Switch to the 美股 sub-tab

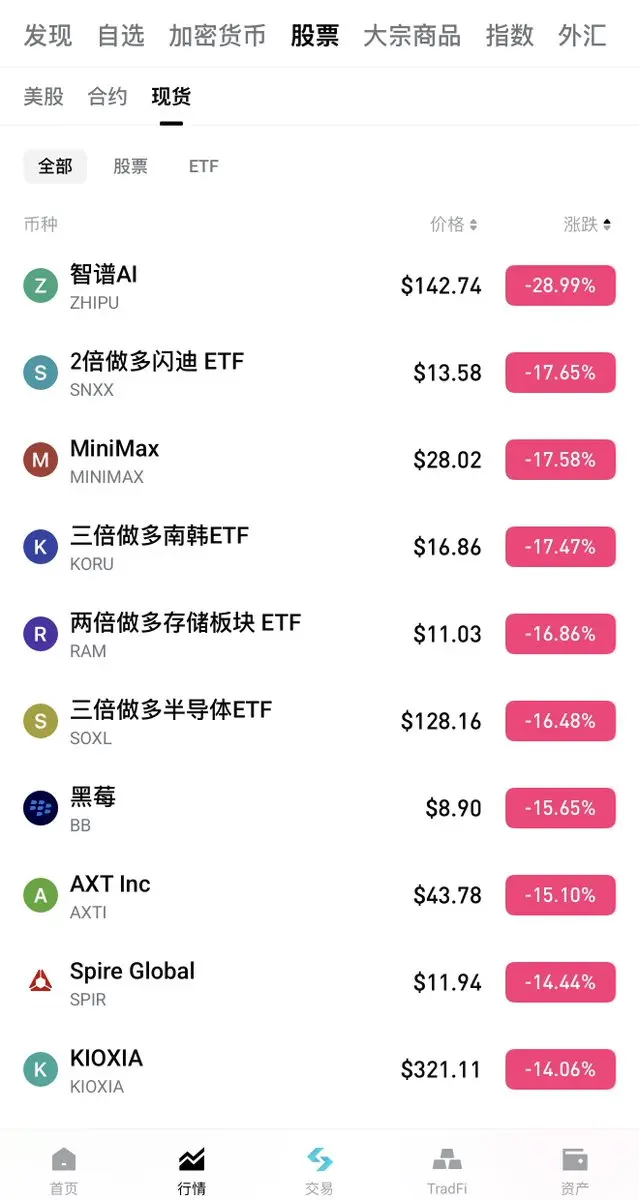[44, 96]
